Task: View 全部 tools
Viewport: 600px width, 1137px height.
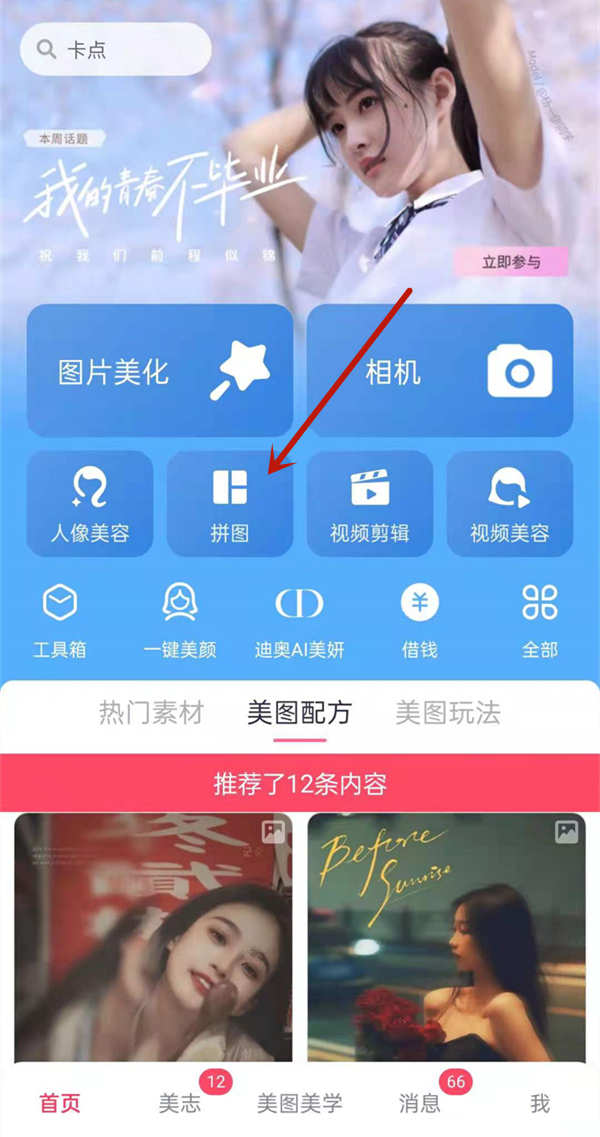Action: point(540,620)
